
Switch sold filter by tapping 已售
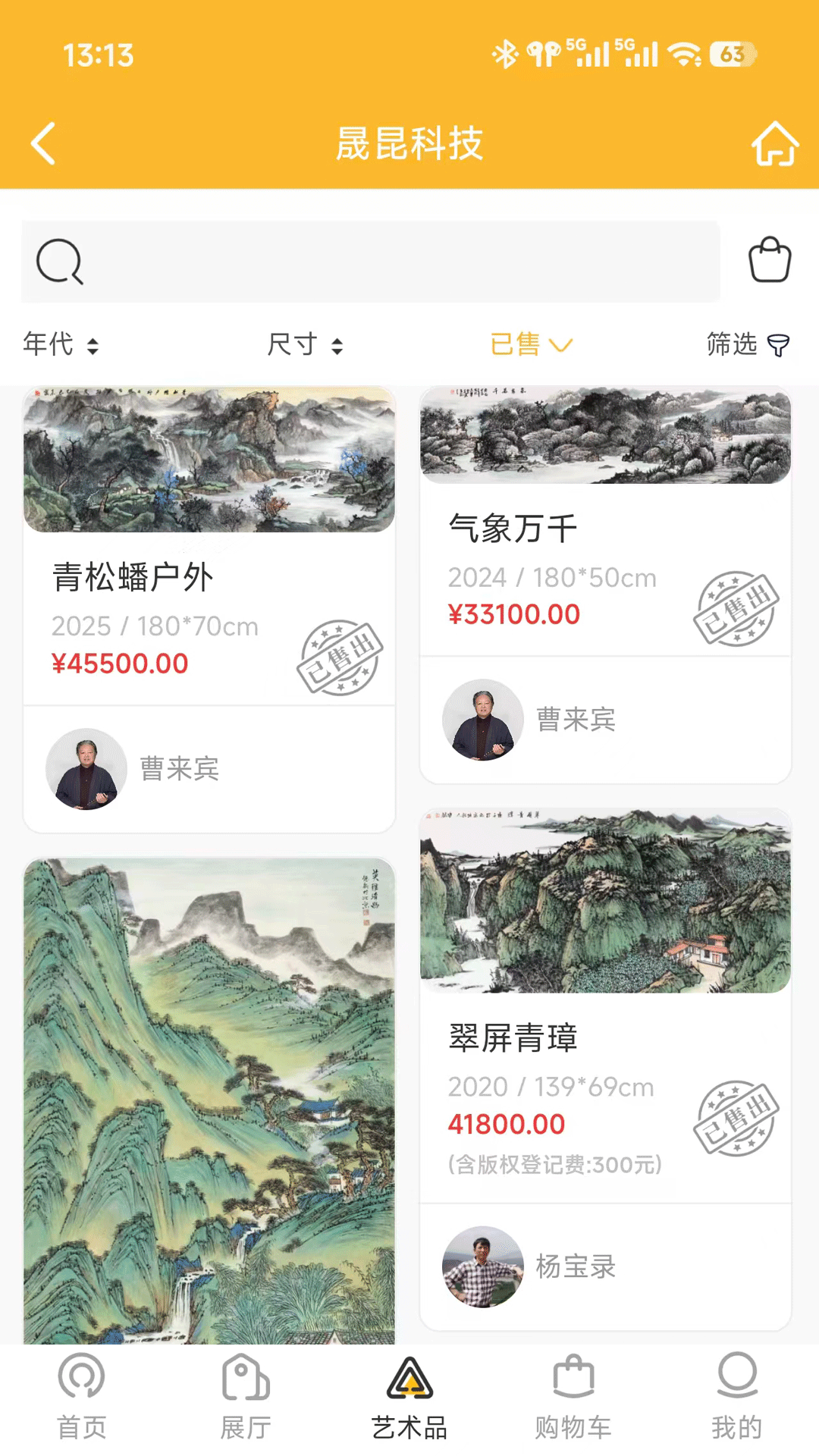click(x=517, y=345)
